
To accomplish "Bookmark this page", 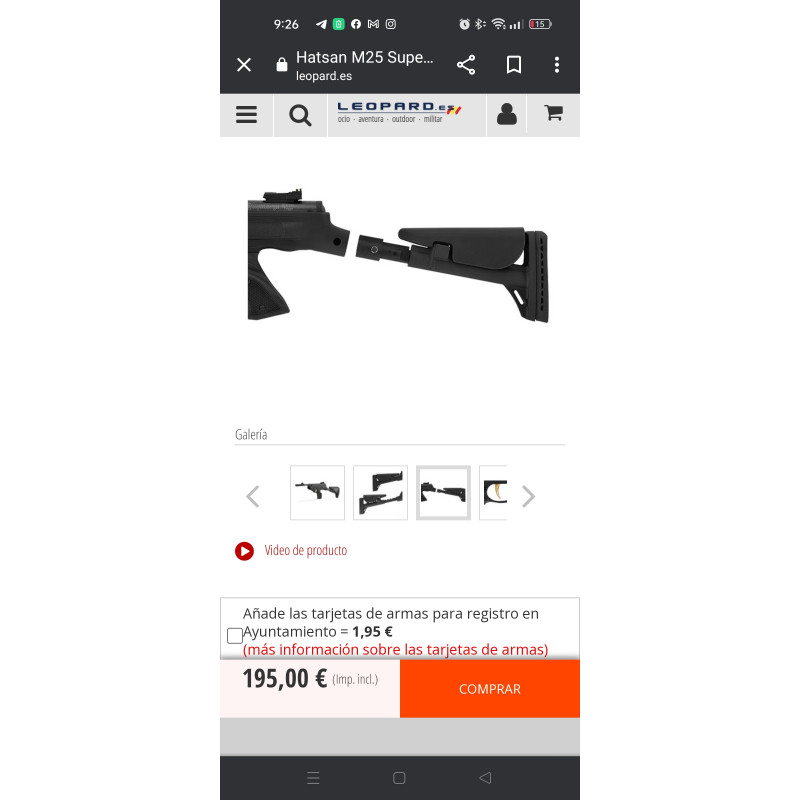I will coord(514,65).
